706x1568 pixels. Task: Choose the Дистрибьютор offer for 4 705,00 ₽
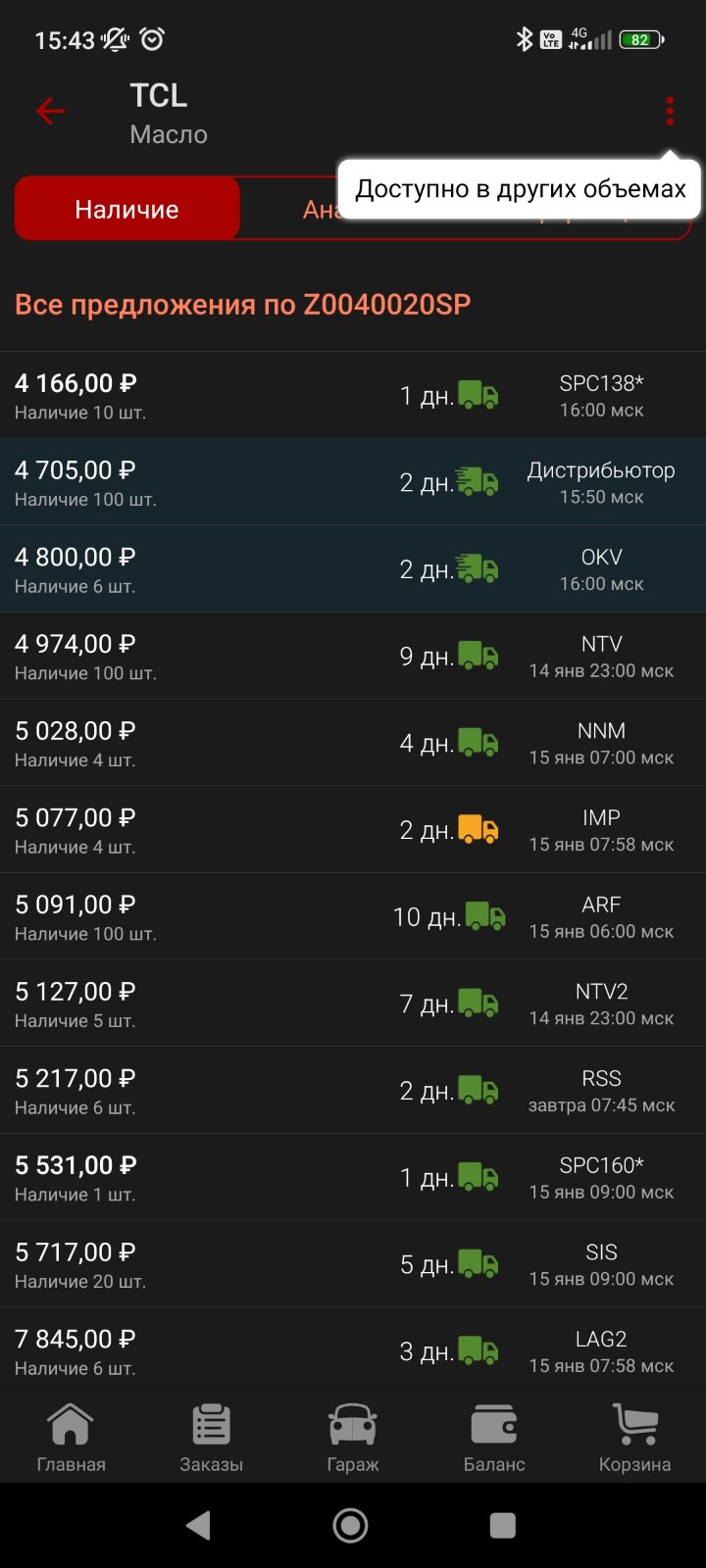point(353,482)
